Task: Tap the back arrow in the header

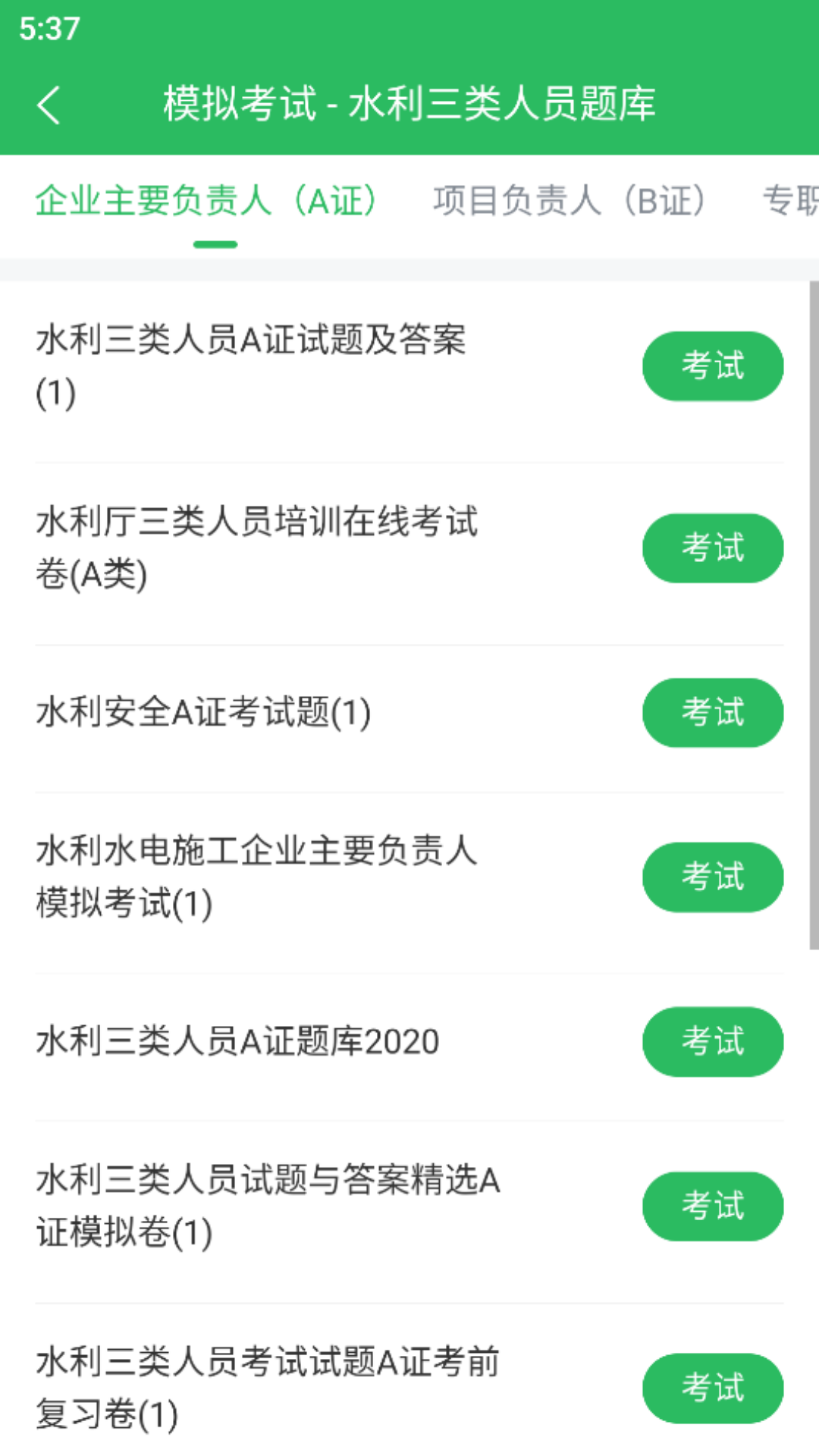Action: coord(50,105)
